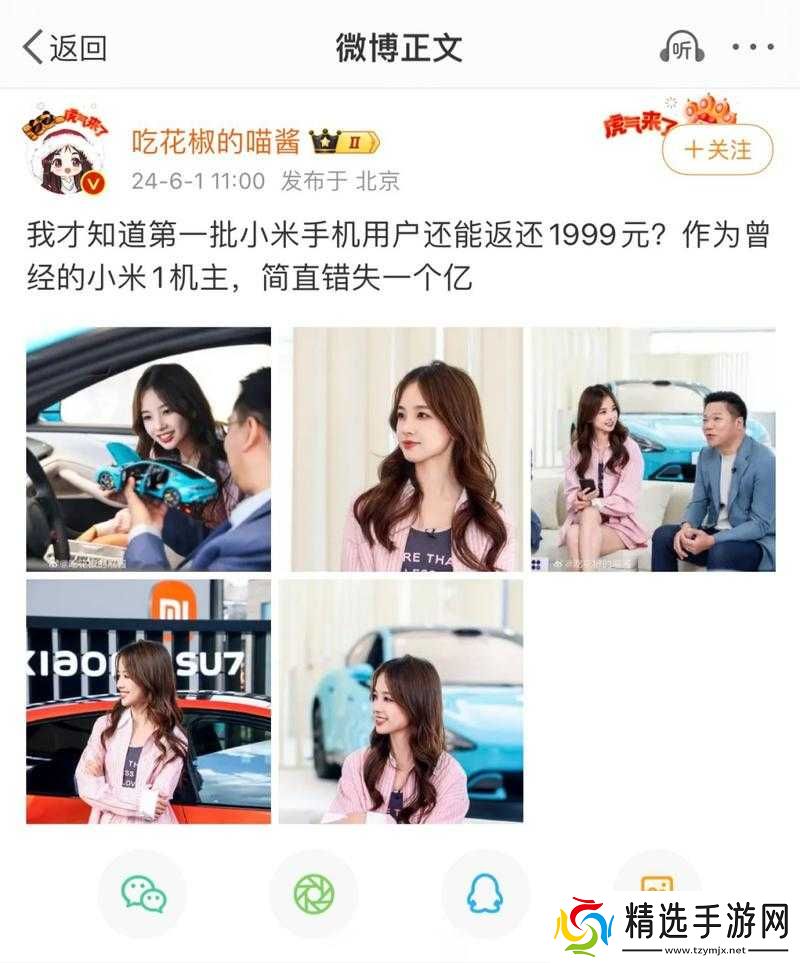View fourth photo with red SU7 car
This screenshot has height=963, width=800.
point(148,702)
